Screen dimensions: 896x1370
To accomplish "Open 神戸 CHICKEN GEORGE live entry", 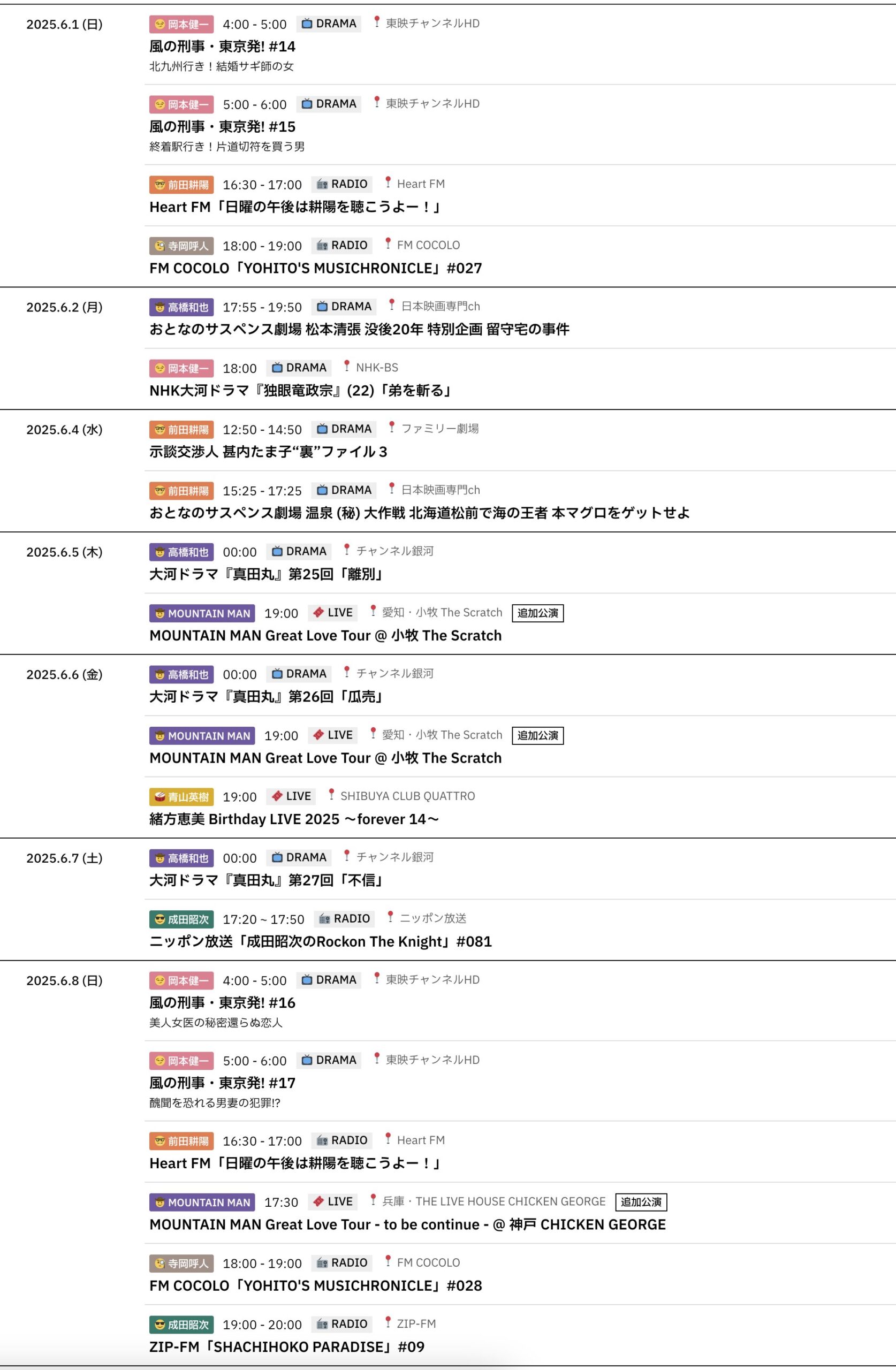I will click(407, 1224).
